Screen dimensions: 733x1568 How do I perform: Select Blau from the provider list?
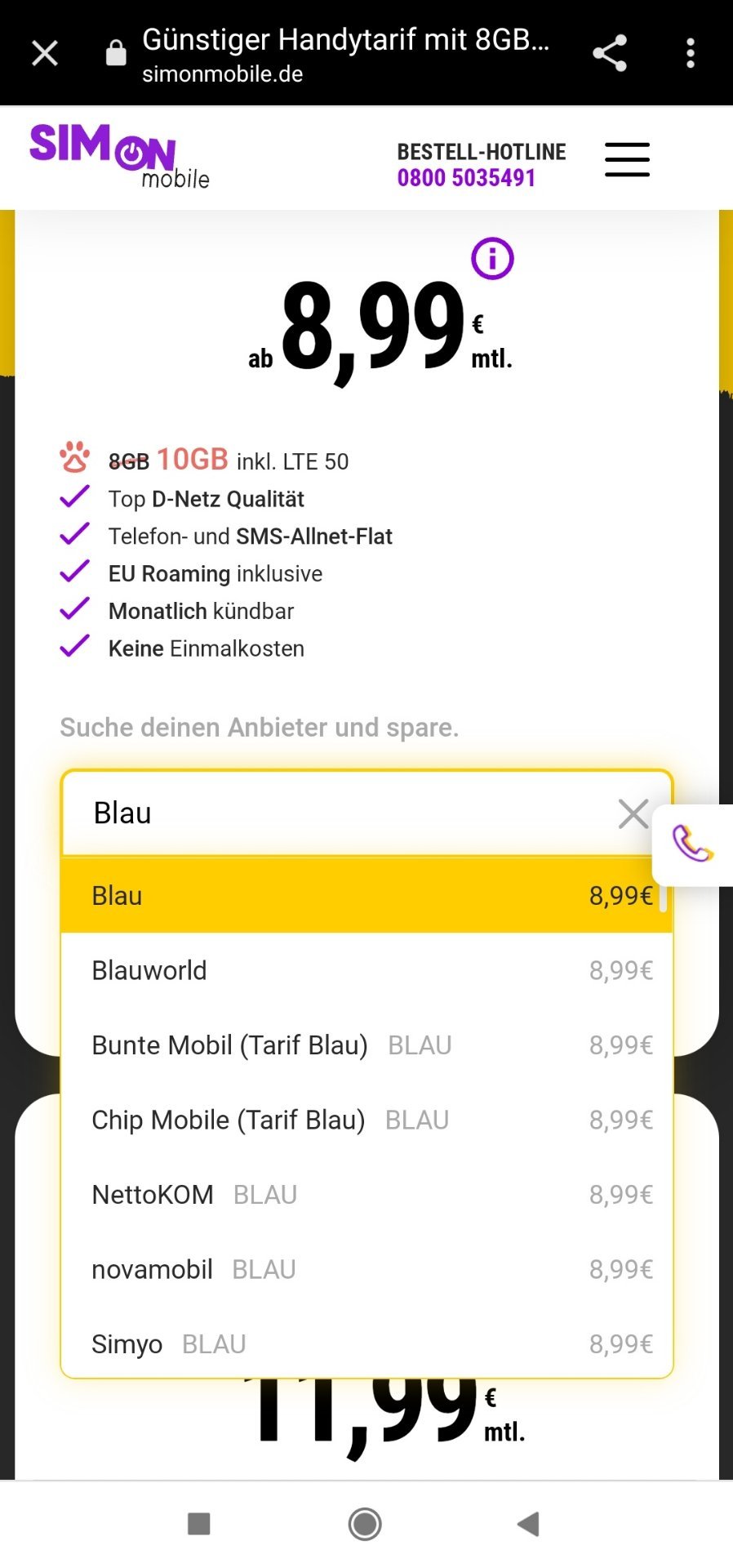pyautogui.click(x=366, y=896)
